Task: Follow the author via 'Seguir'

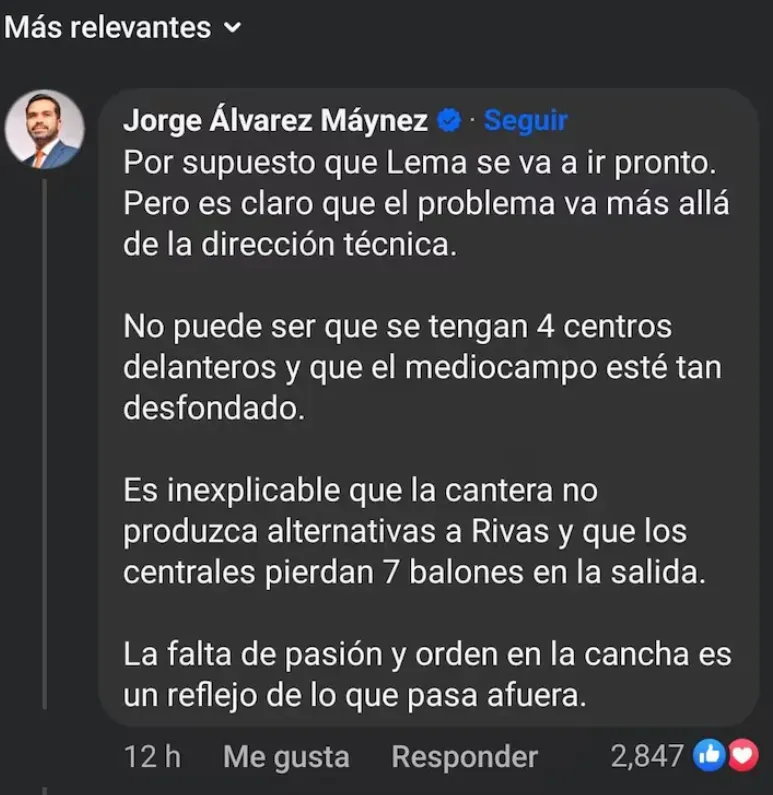Action: tap(525, 120)
